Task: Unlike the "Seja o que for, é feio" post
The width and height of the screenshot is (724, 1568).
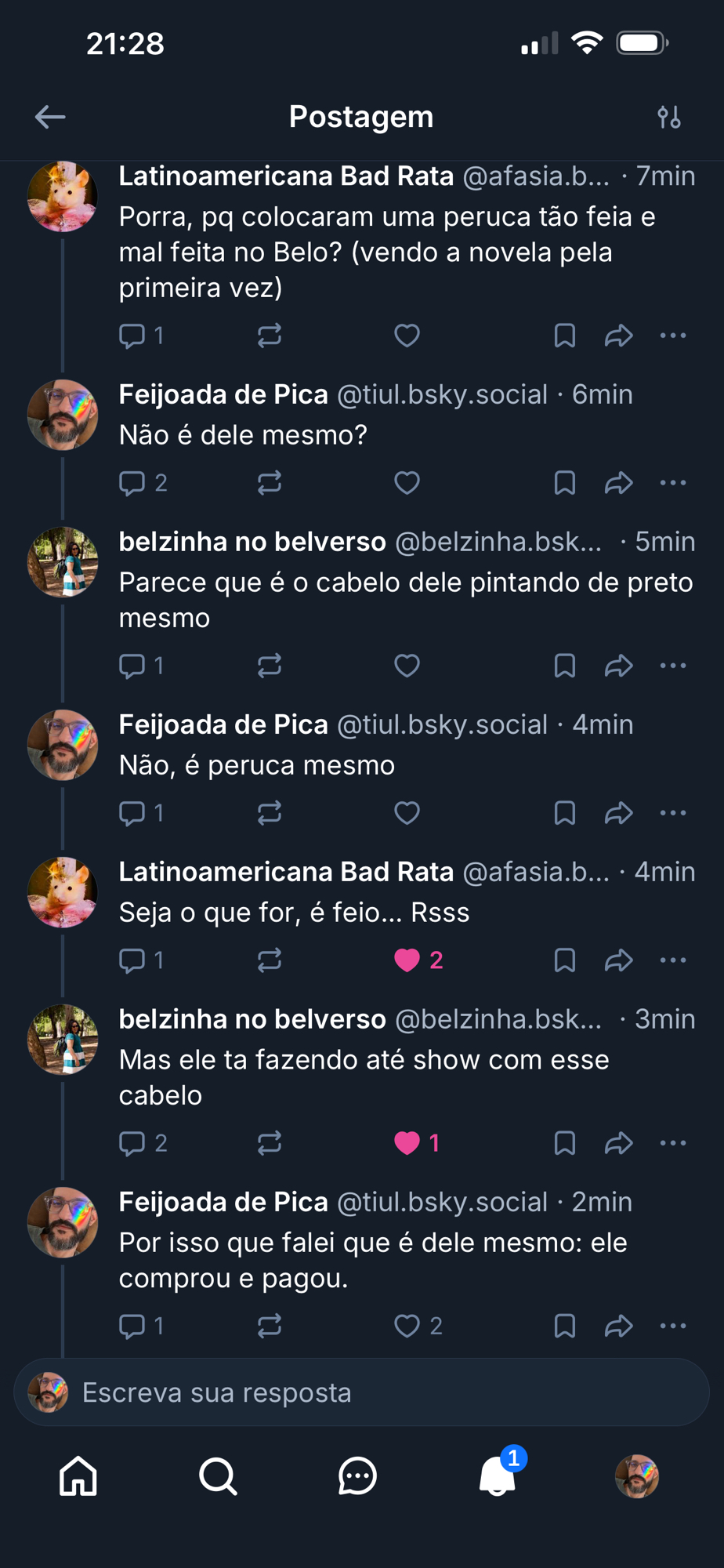Action: point(407,960)
